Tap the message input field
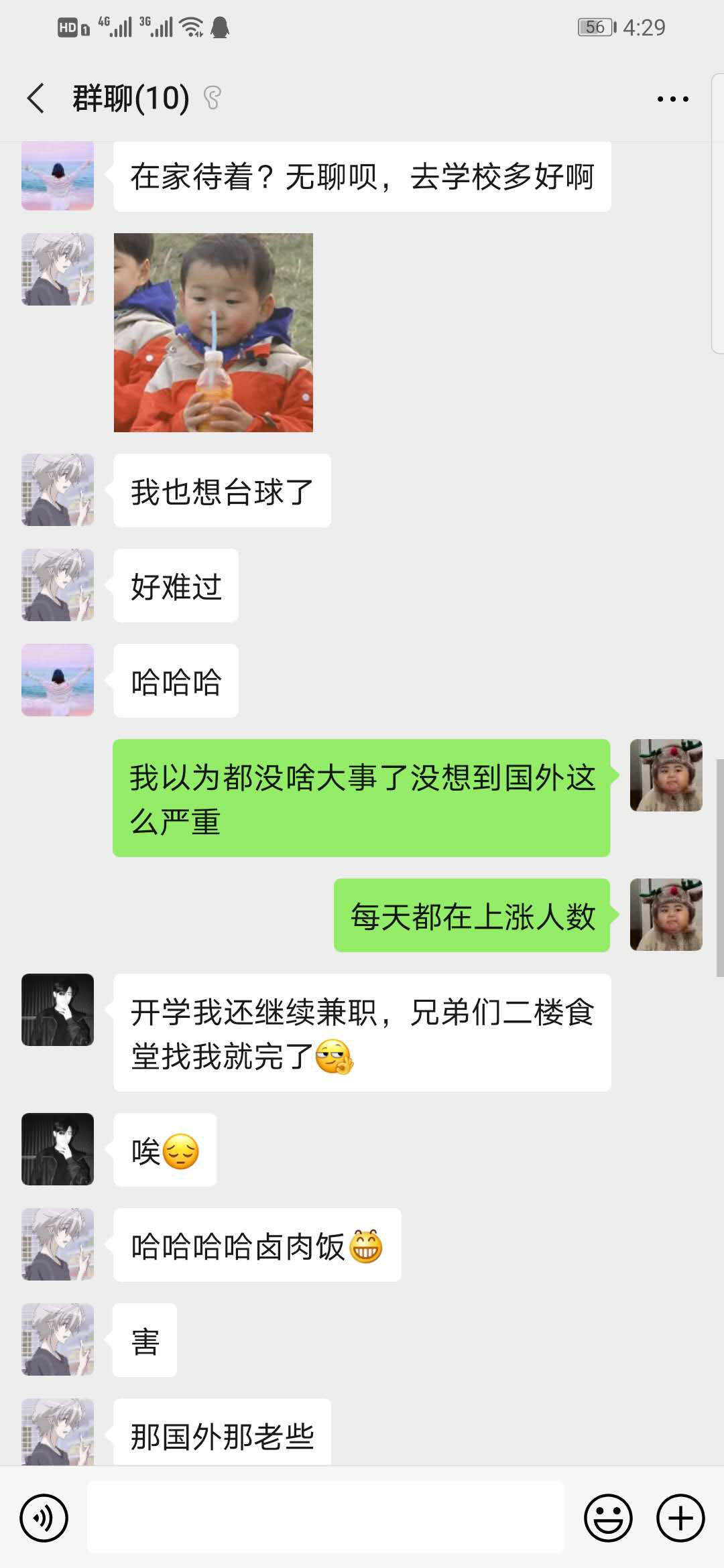This screenshot has height=1568, width=724. click(x=326, y=1518)
